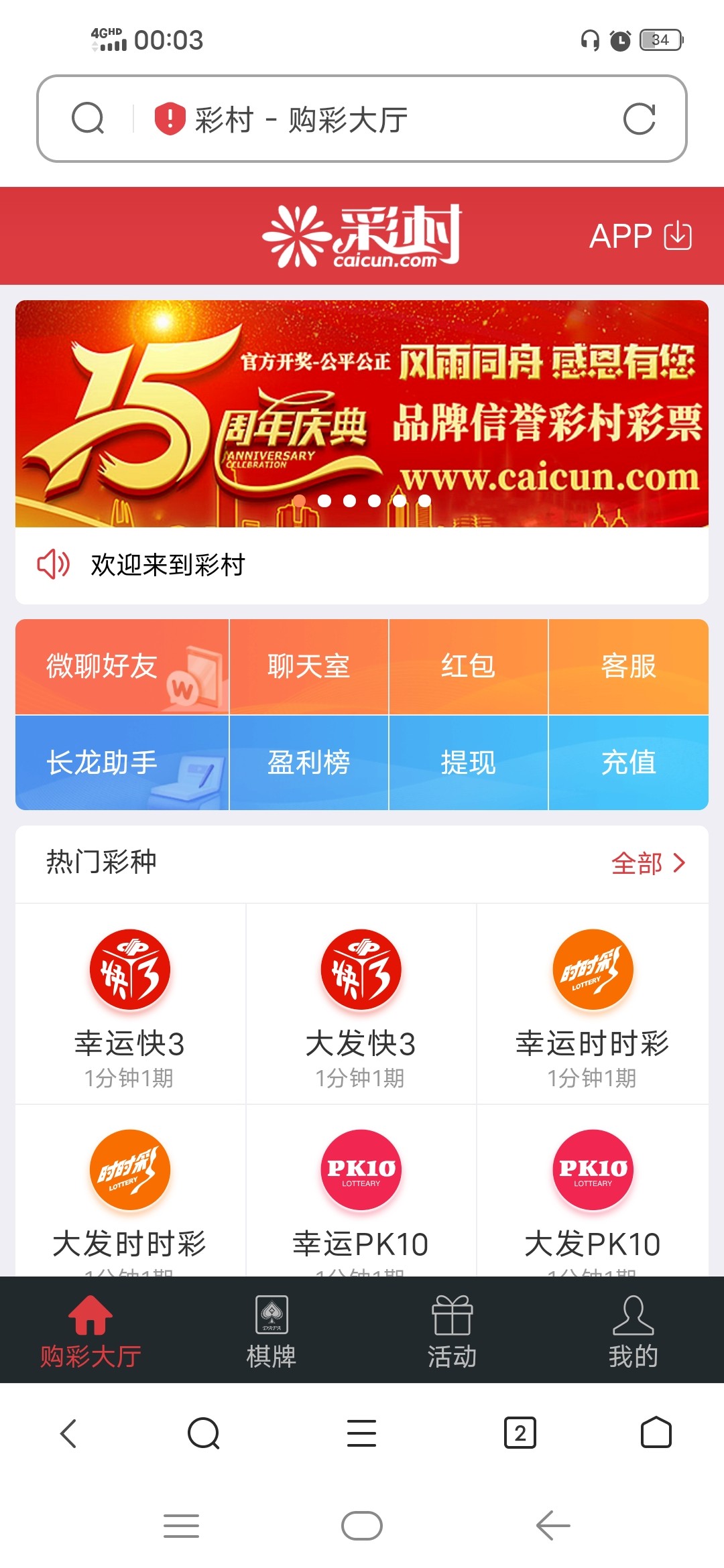Open 微聊好友
Screen dimensions: 724x1568
[122, 667]
